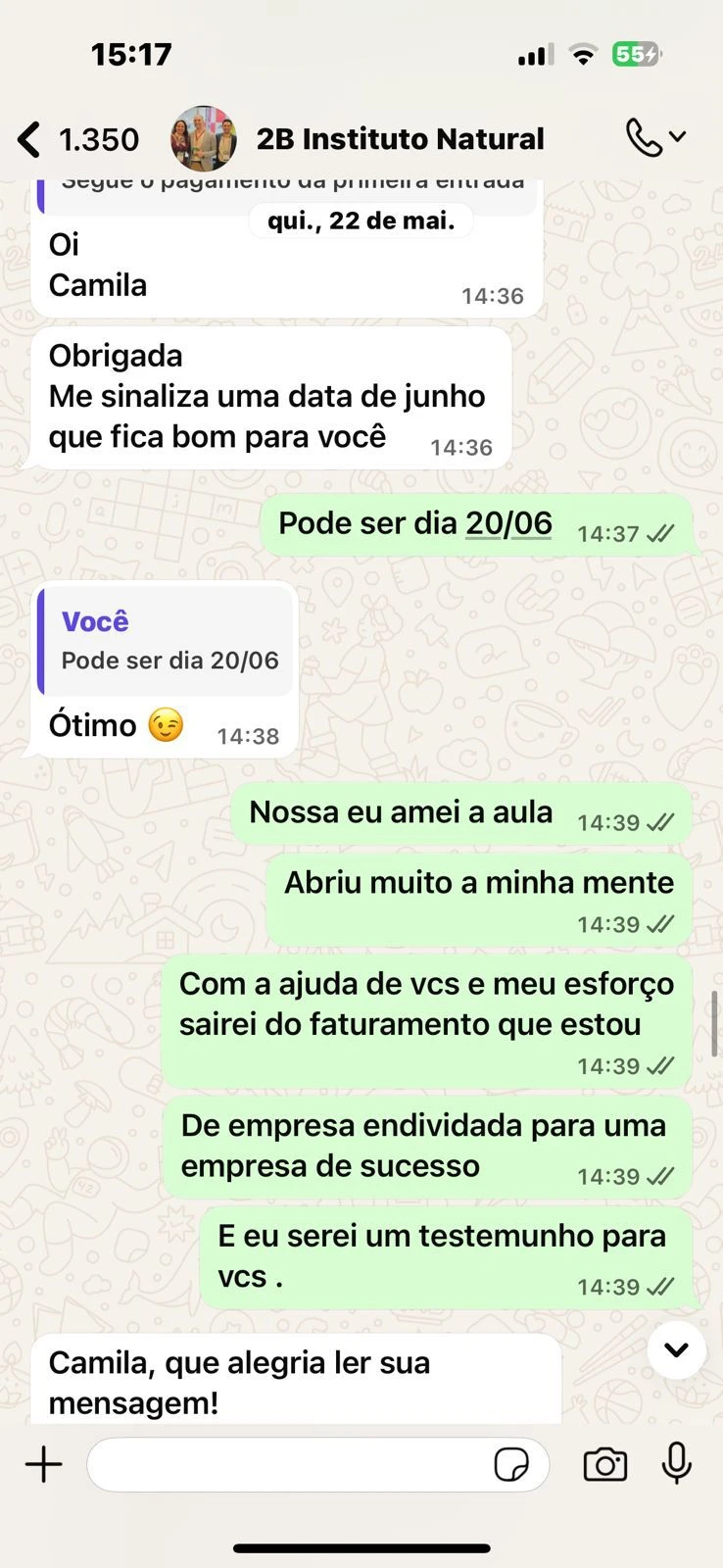This screenshot has height=1568, width=723.
Task: Open the sticker picker
Action: (x=511, y=1465)
